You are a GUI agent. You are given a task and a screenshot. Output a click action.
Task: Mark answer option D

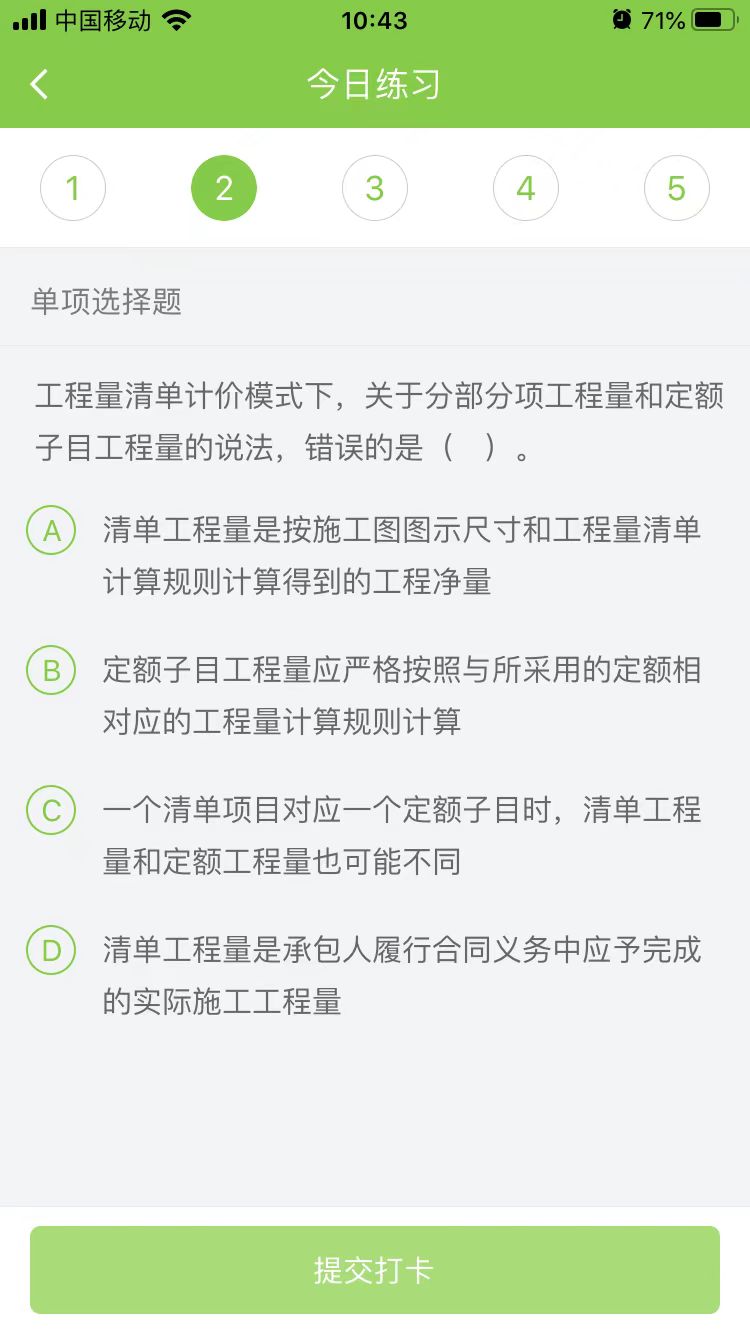coord(52,951)
